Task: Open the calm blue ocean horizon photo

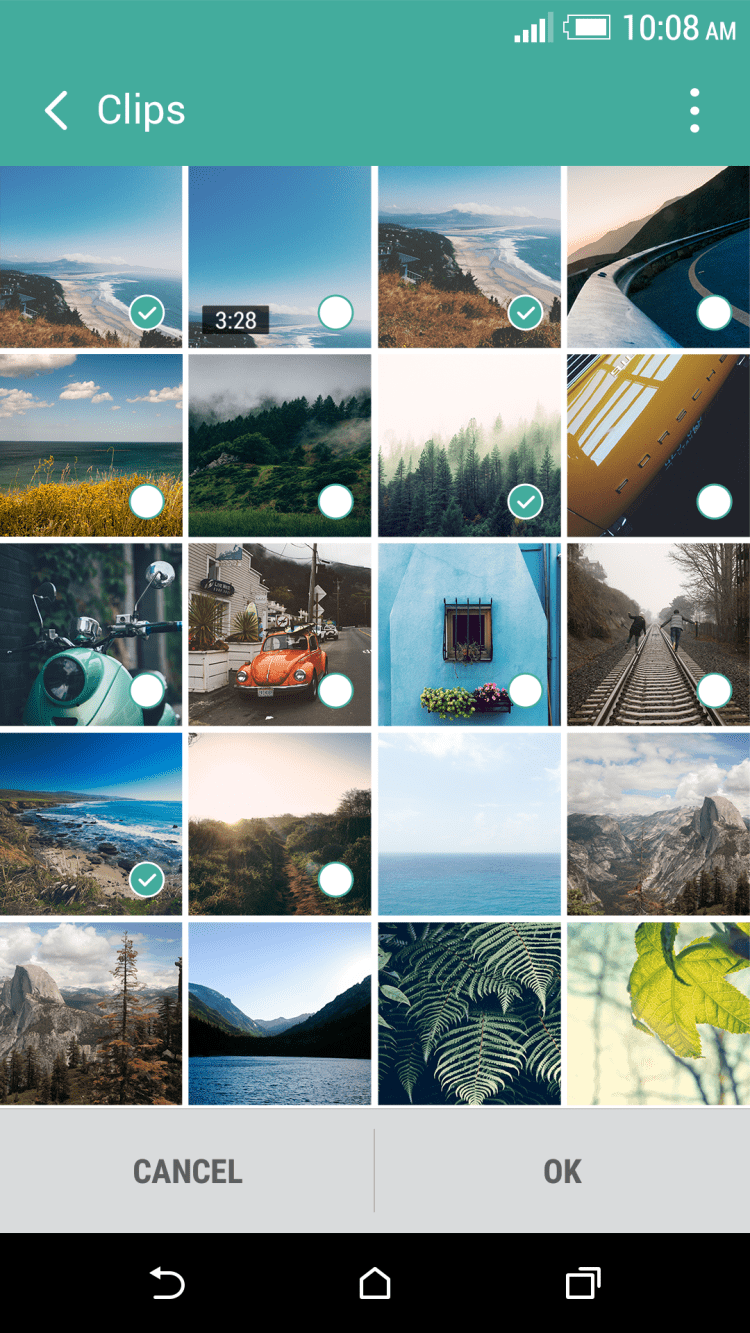Action: 469,824
